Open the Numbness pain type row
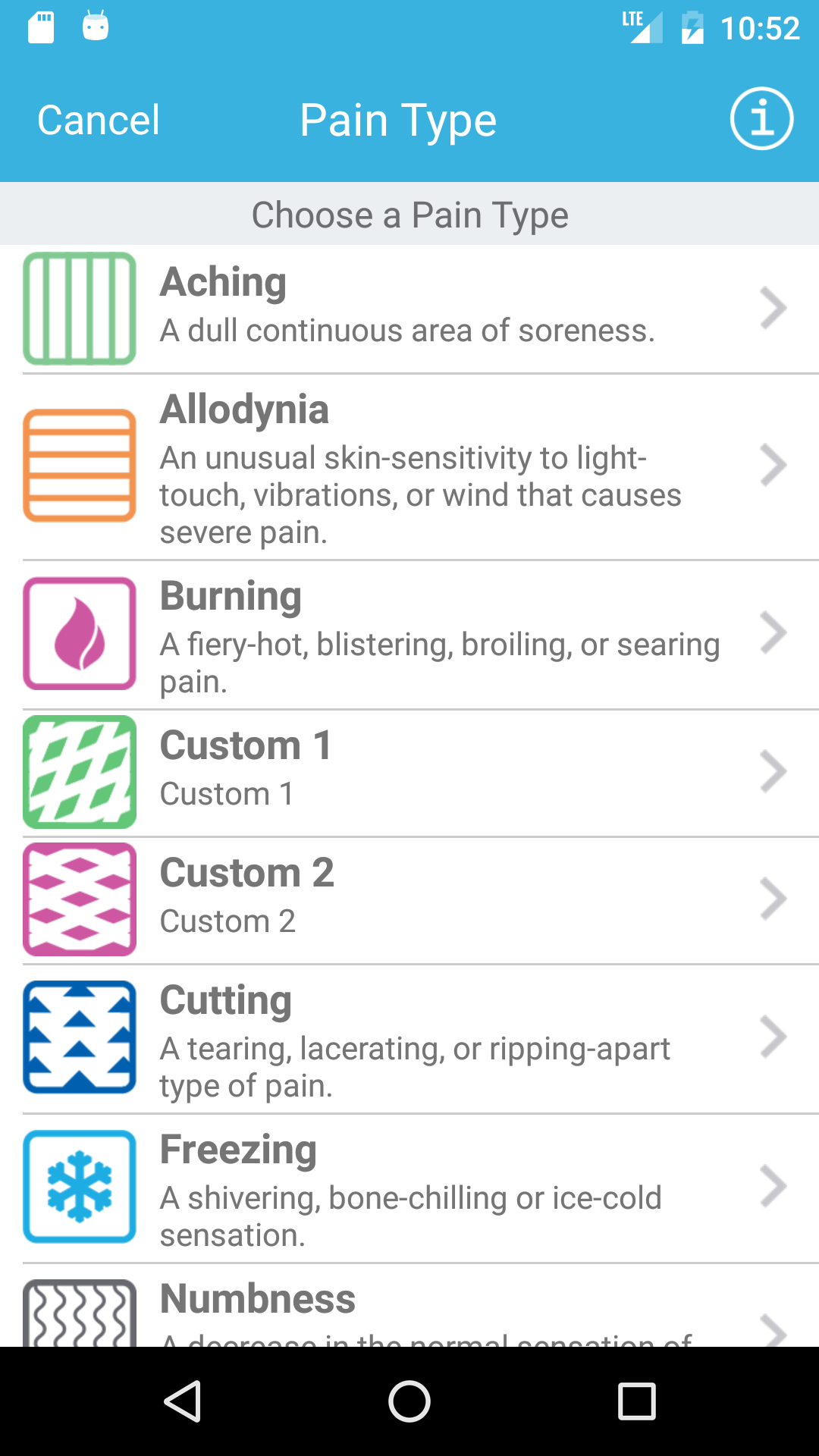This screenshot has height=1456, width=819. coord(409,1308)
